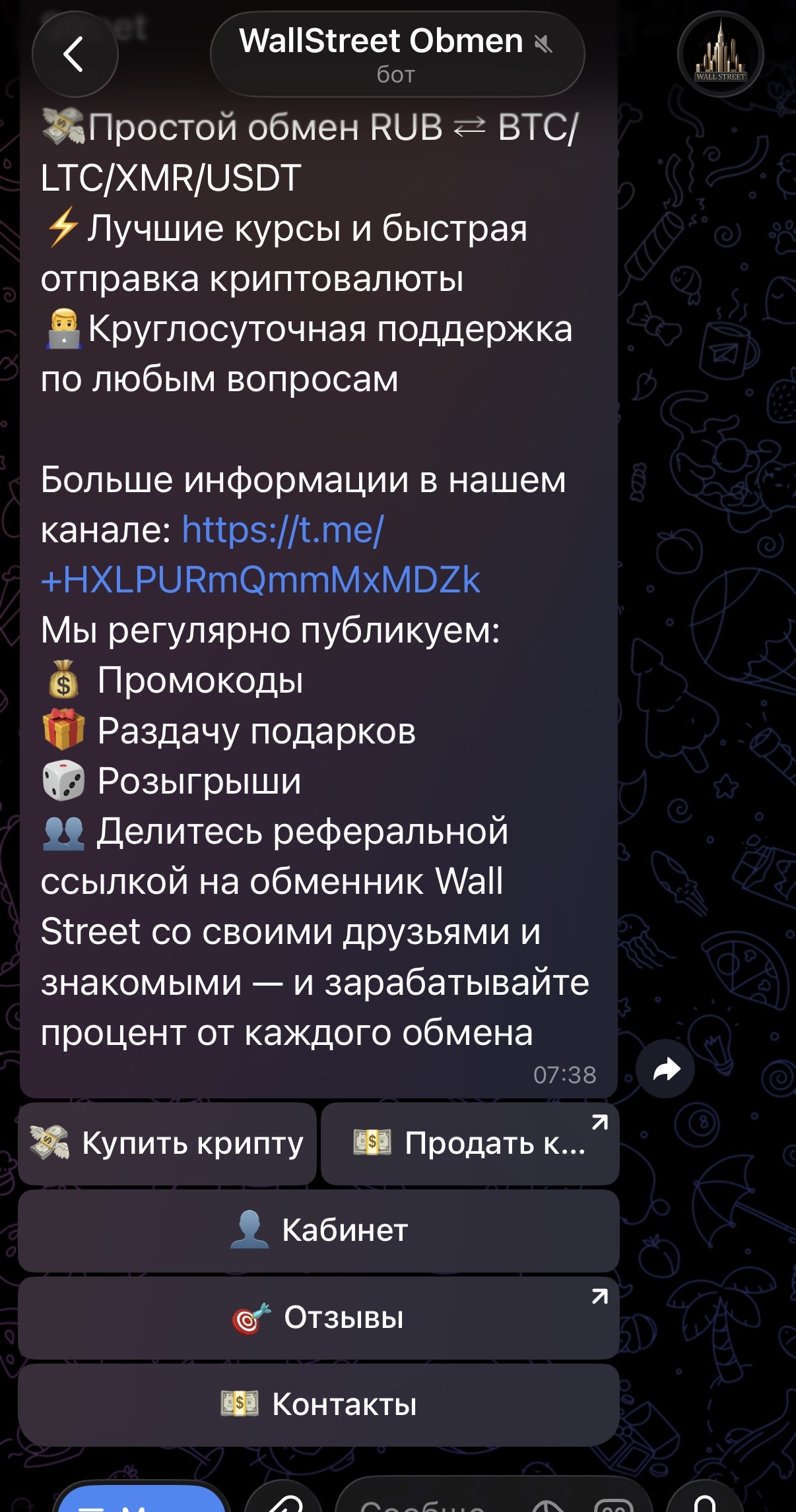The width and height of the screenshot is (796, 1512).
Task: Select the Продать крипту button
Action: pos(470,1143)
